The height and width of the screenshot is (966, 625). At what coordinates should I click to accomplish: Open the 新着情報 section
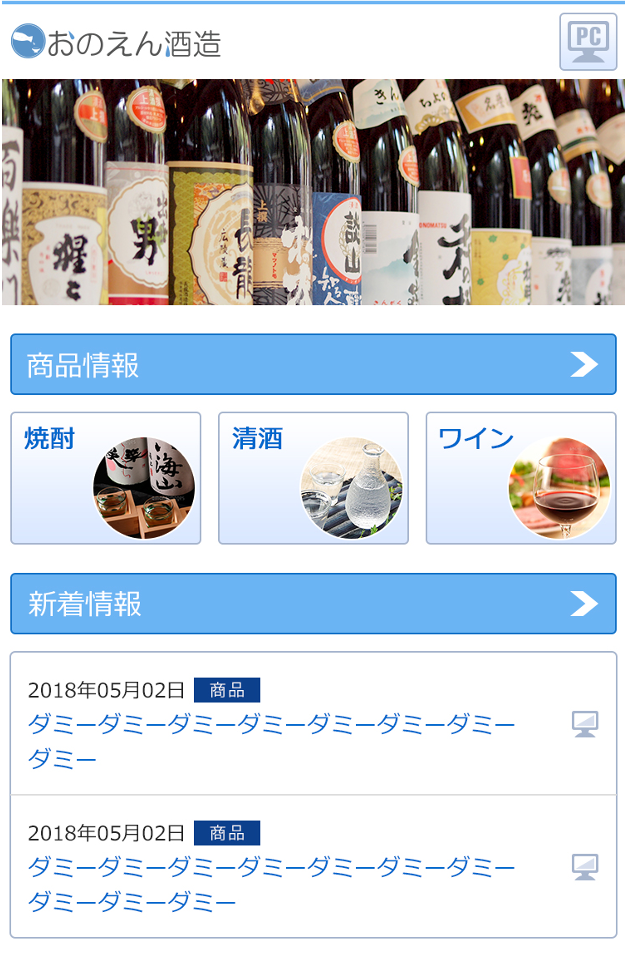click(313, 604)
